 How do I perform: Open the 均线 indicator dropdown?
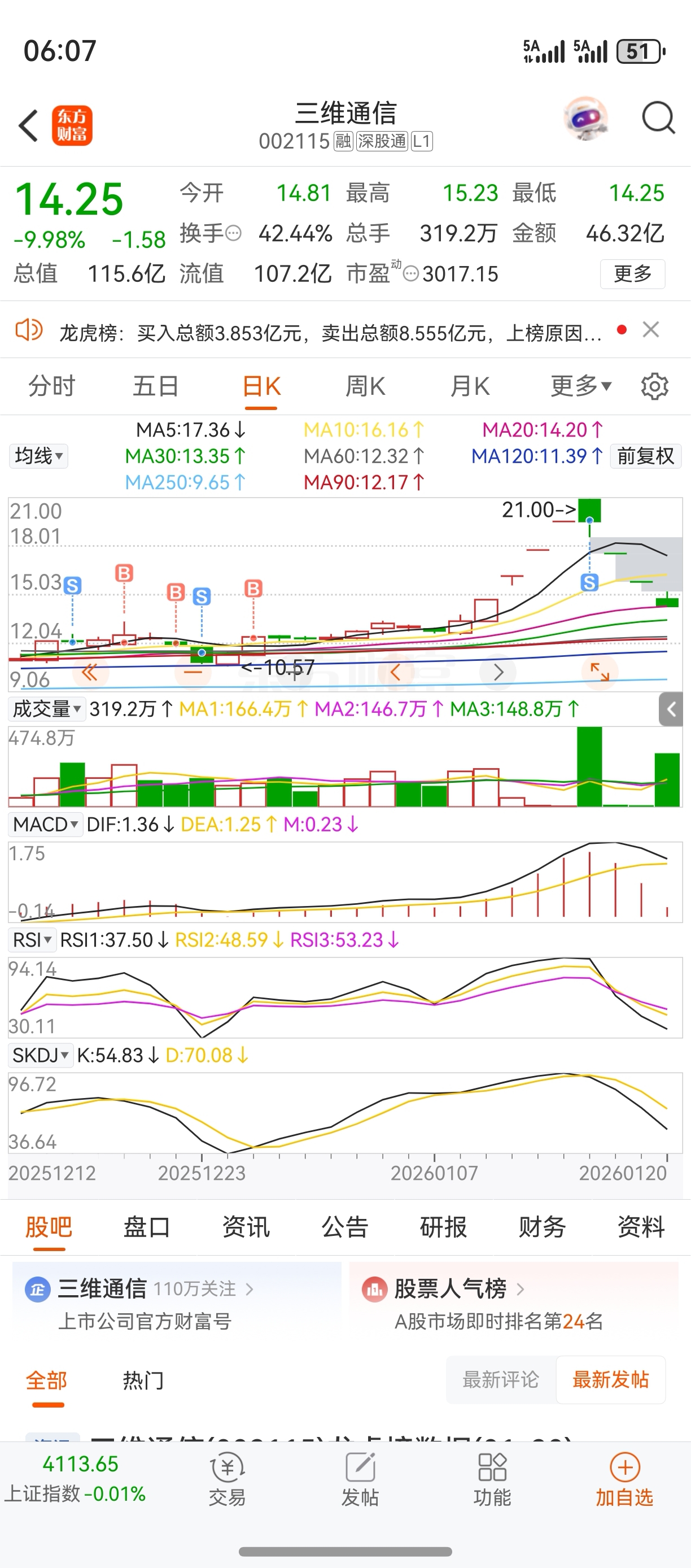click(38, 456)
